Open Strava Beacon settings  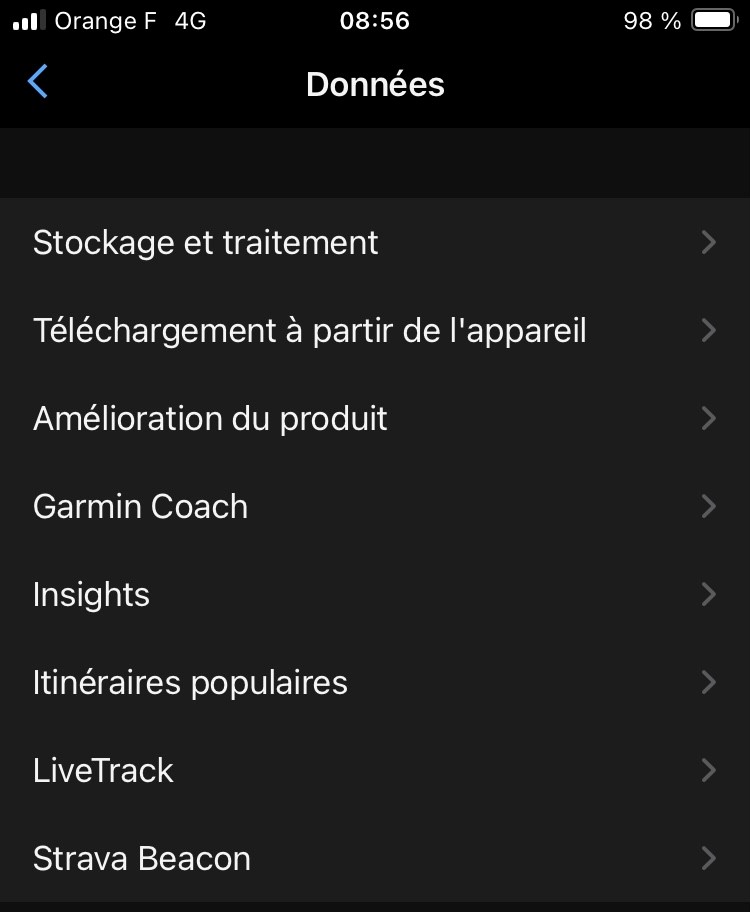(x=374, y=859)
